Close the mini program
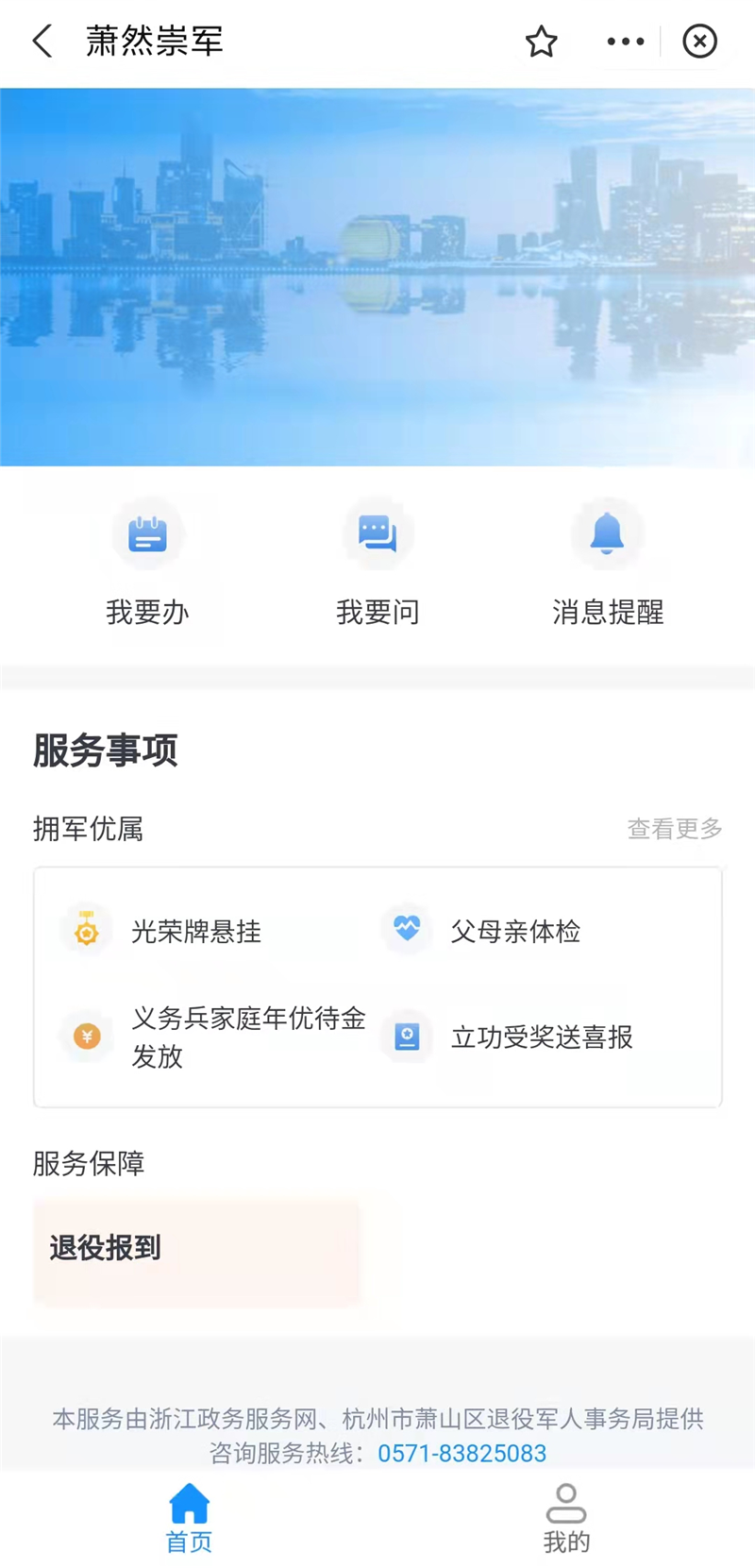The height and width of the screenshot is (1568, 755). [699, 42]
